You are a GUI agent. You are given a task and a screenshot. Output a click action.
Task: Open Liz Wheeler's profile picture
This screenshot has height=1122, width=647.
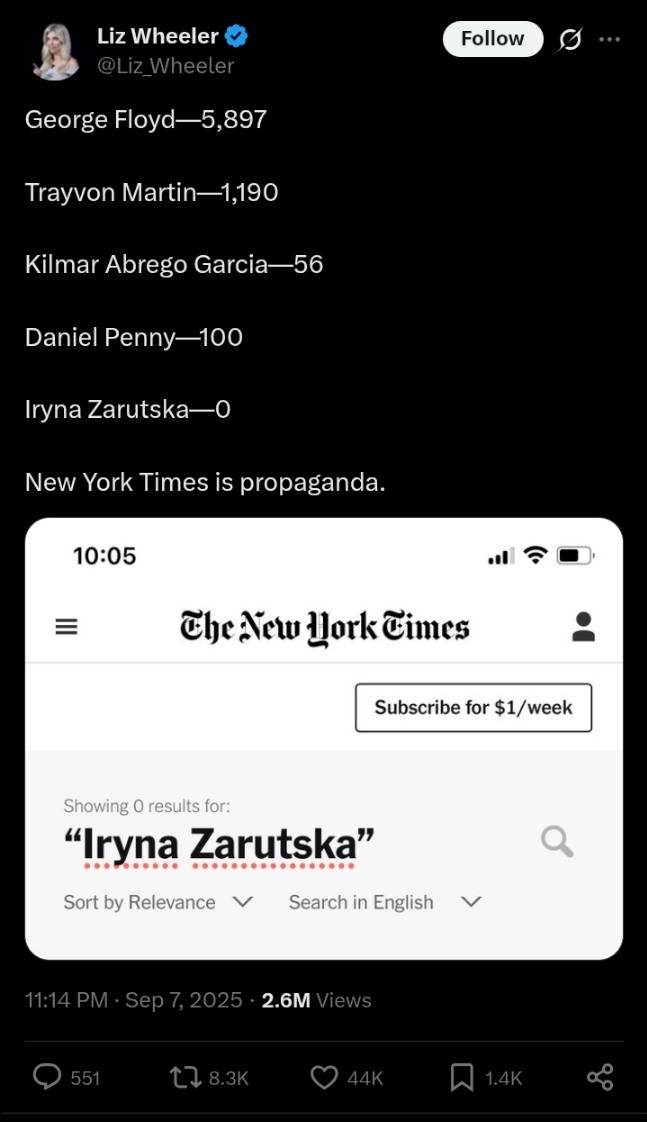(x=56, y=50)
